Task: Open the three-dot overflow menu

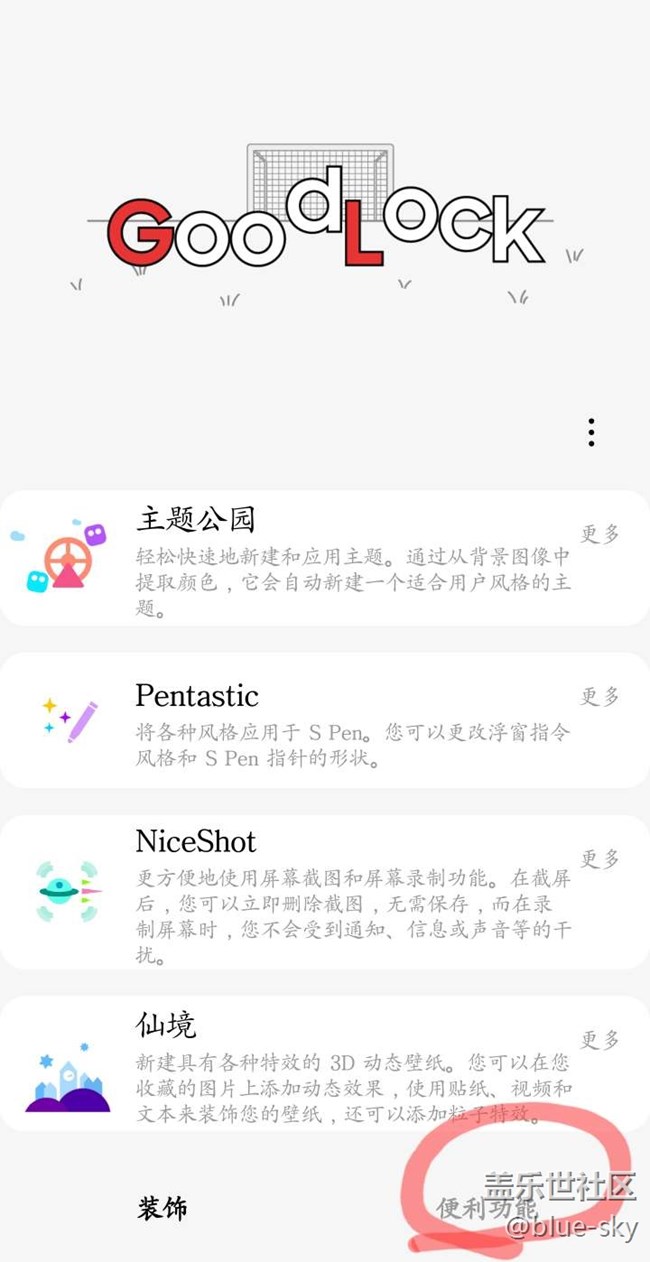Action: (x=591, y=432)
